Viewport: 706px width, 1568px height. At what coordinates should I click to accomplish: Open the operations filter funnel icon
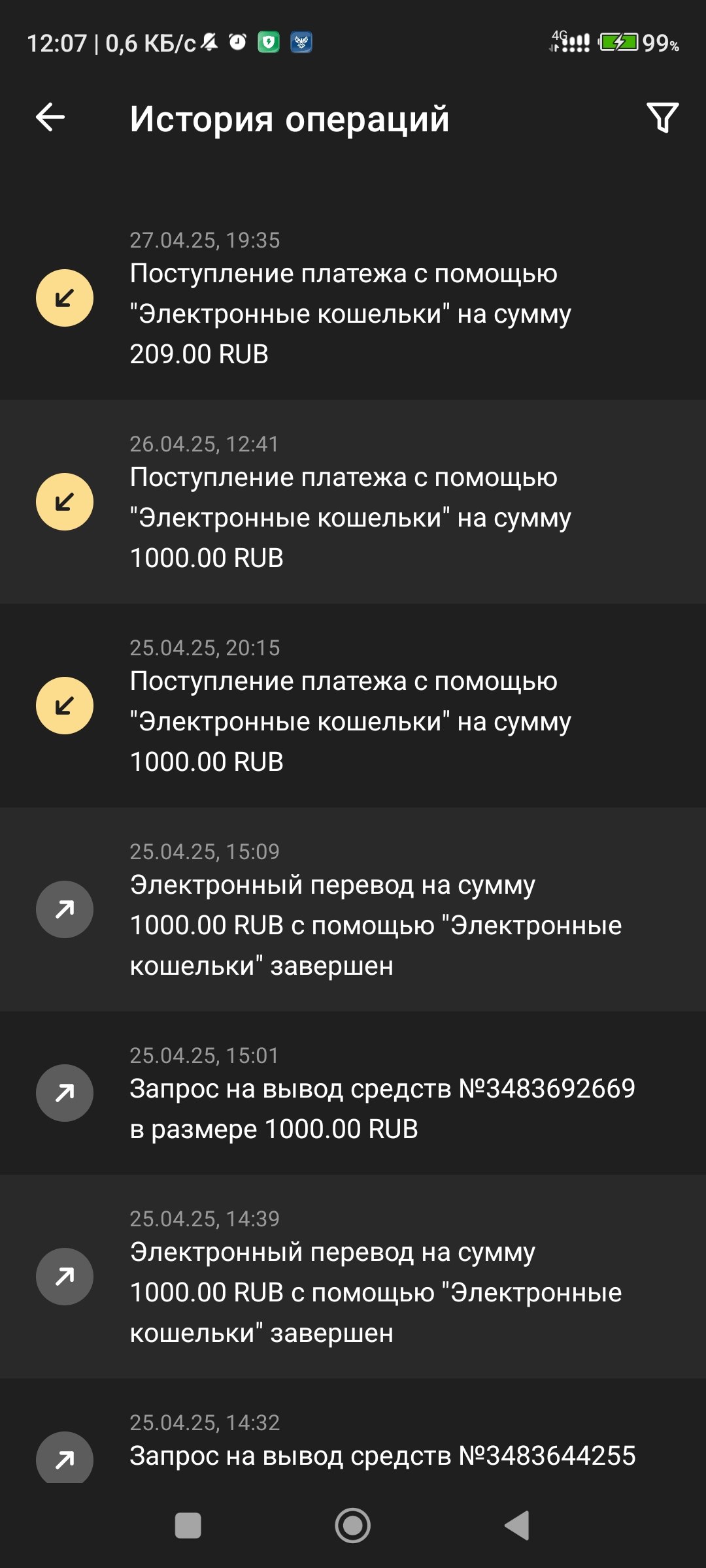click(662, 118)
